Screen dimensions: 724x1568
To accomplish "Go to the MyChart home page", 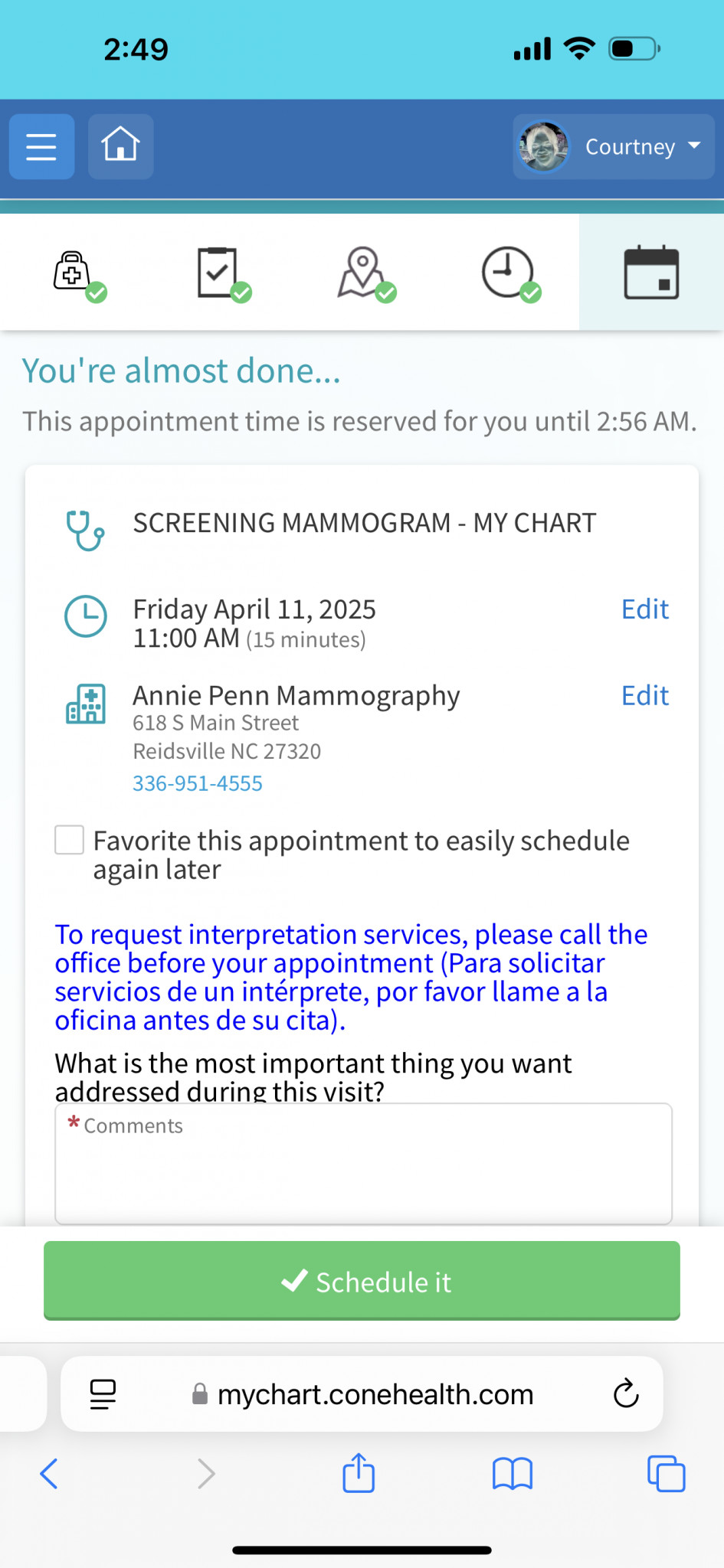I will [x=121, y=146].
